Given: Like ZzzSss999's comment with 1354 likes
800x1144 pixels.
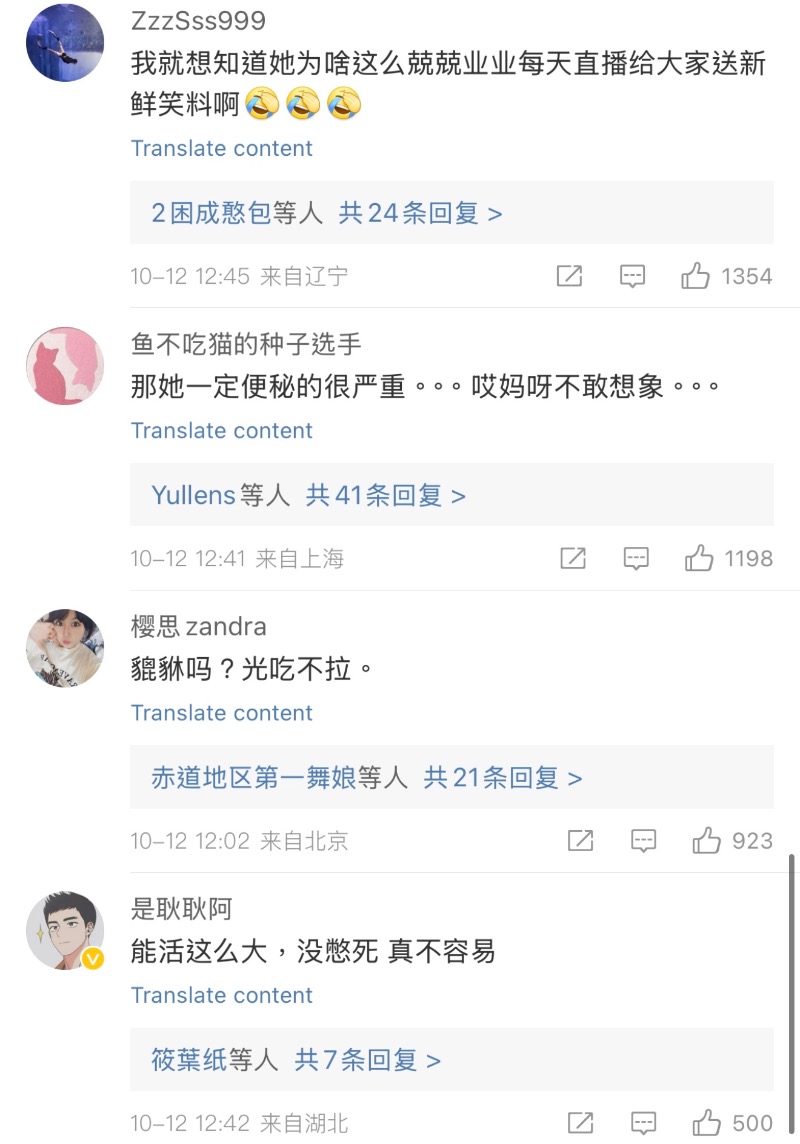Looking at the screenshot, I should click(x=696, y=276).
